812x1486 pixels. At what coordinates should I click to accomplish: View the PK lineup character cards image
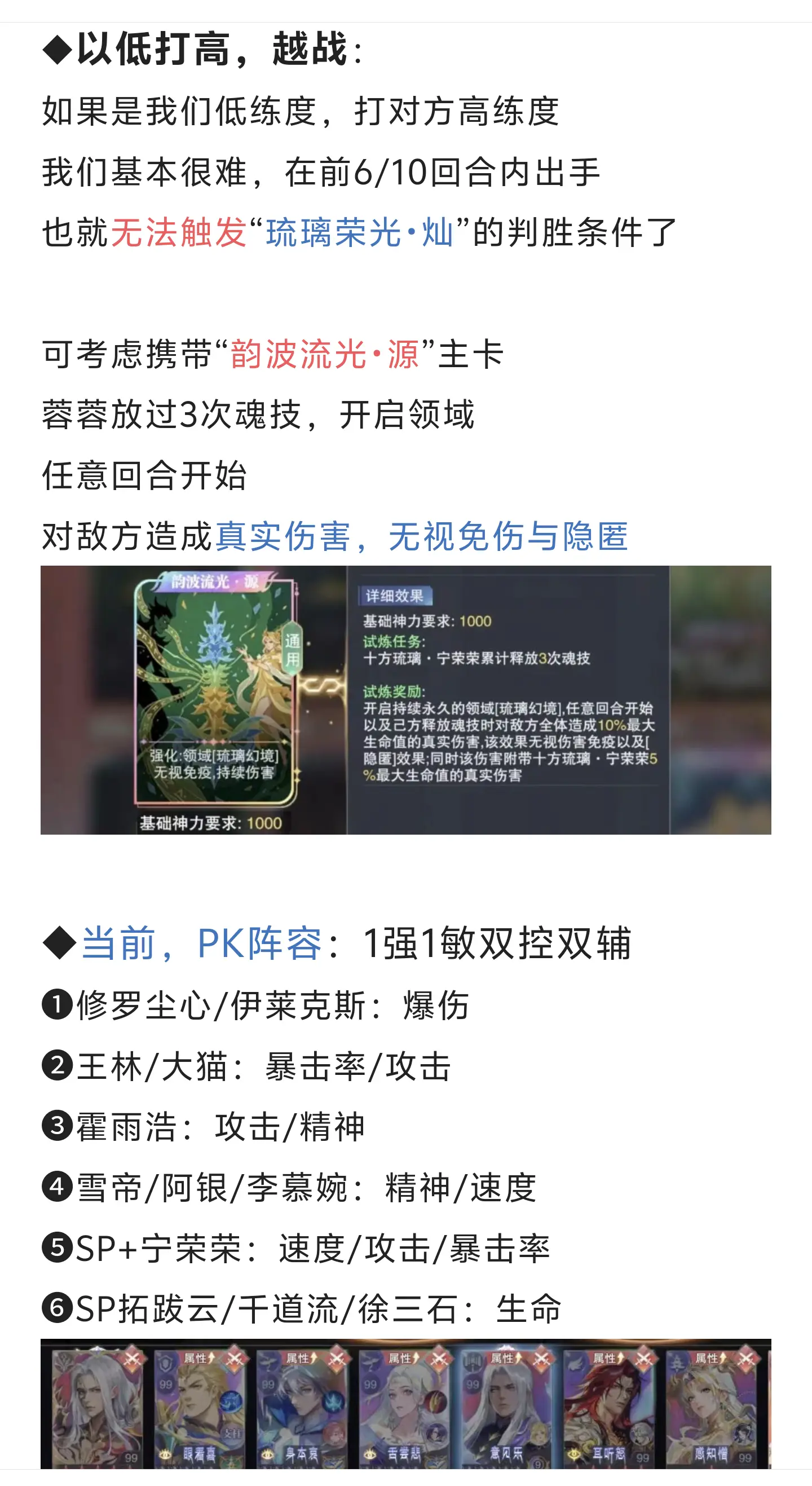[405, 1404]
